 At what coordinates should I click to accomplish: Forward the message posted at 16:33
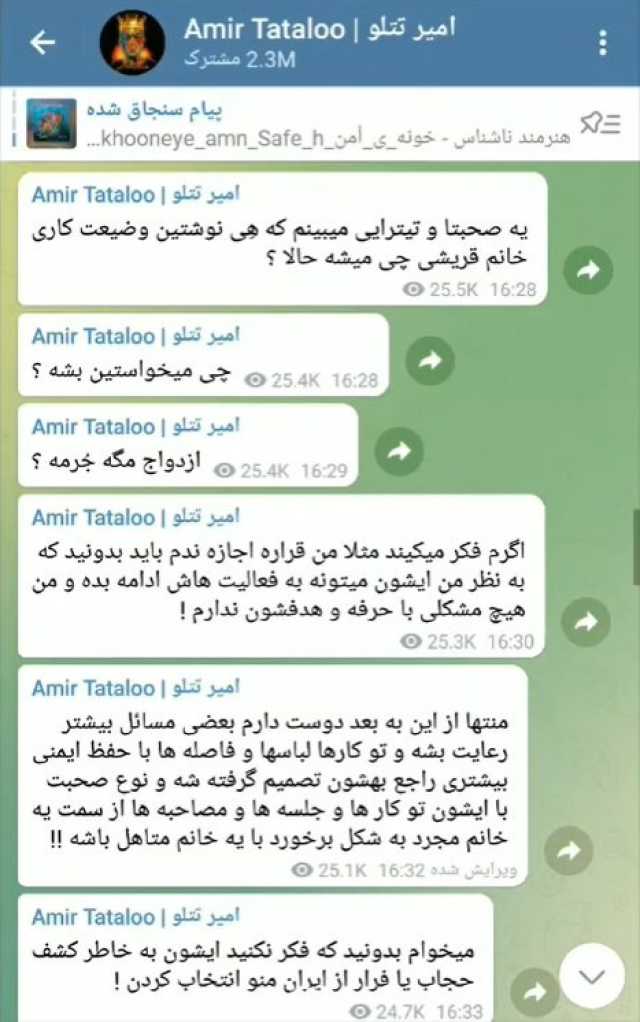point(535,991)
